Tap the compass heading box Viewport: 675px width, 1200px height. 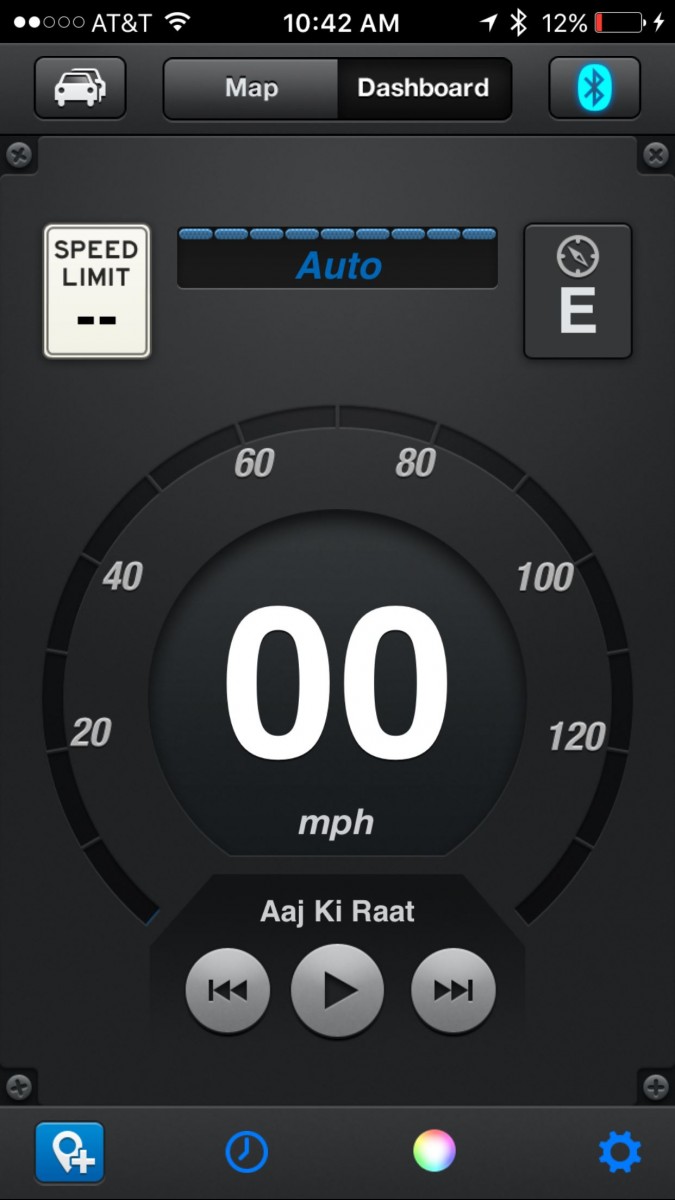point(578,291)
